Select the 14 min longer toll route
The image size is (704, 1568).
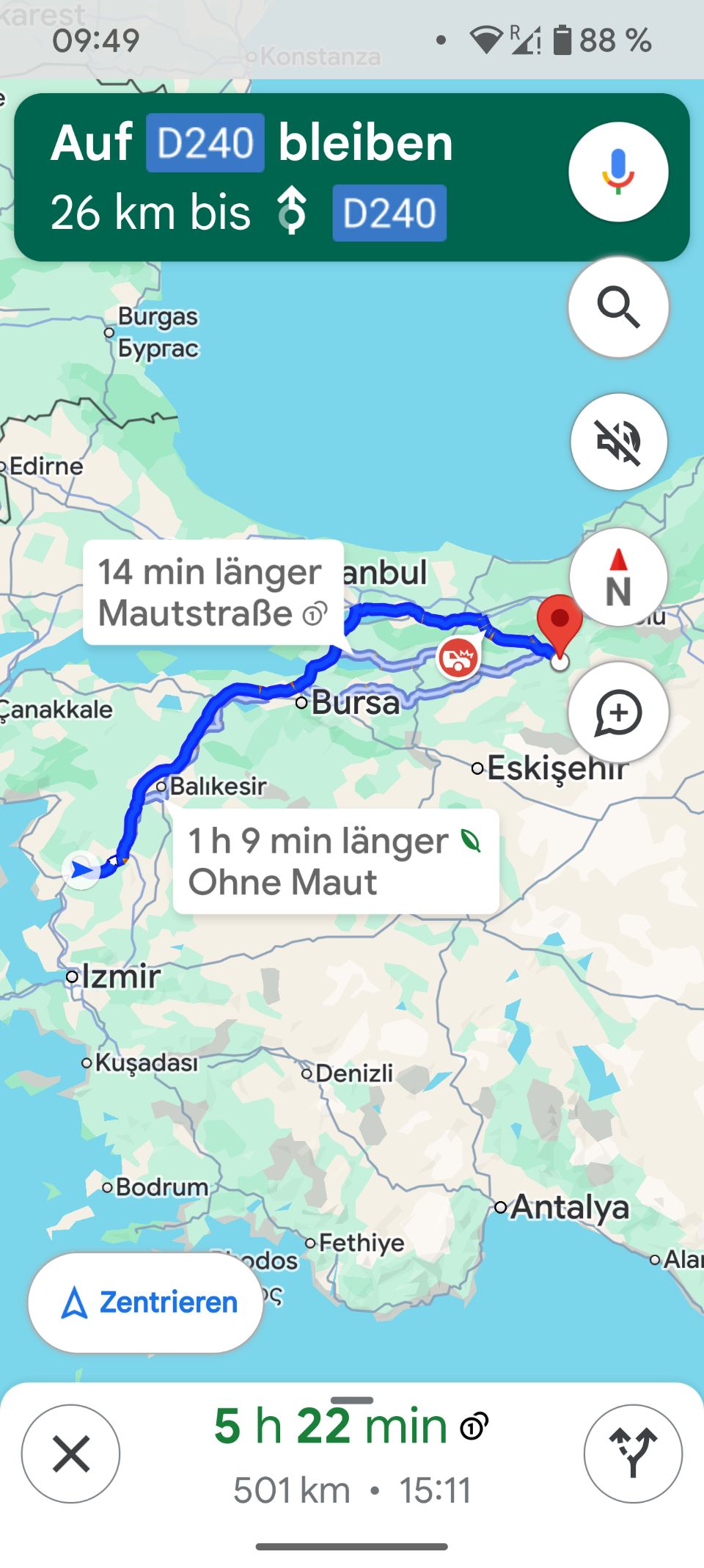[213, 592]
